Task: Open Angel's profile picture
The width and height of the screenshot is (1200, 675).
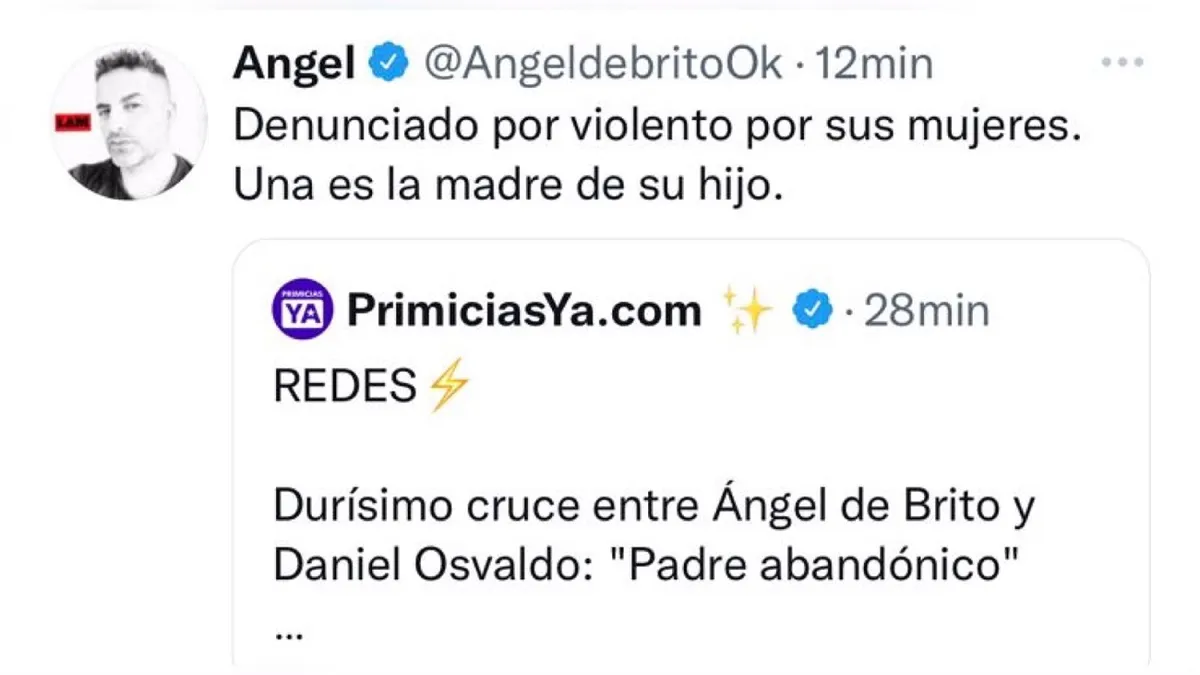Action: 129,121
